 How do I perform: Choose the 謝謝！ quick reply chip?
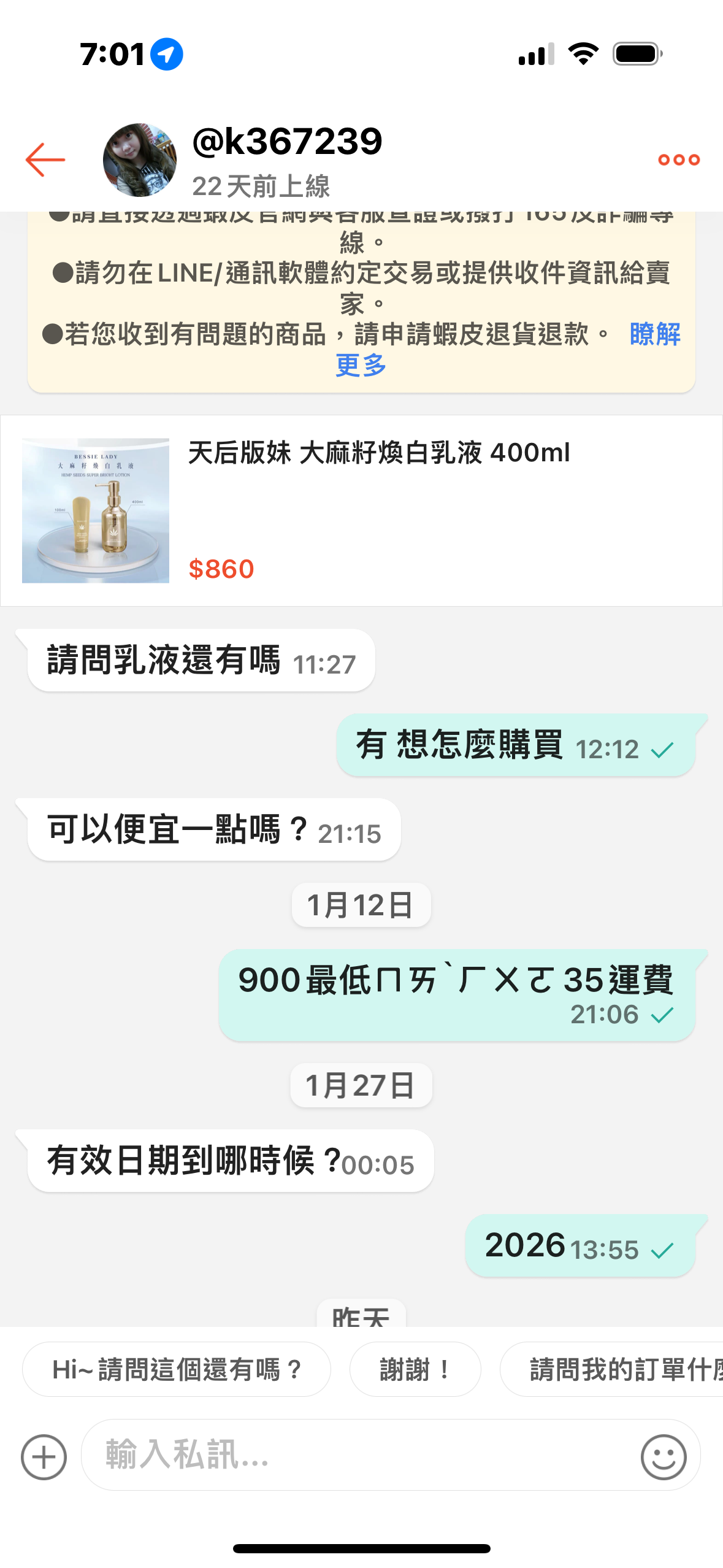pyautogui.click(x=415, y=1369)
